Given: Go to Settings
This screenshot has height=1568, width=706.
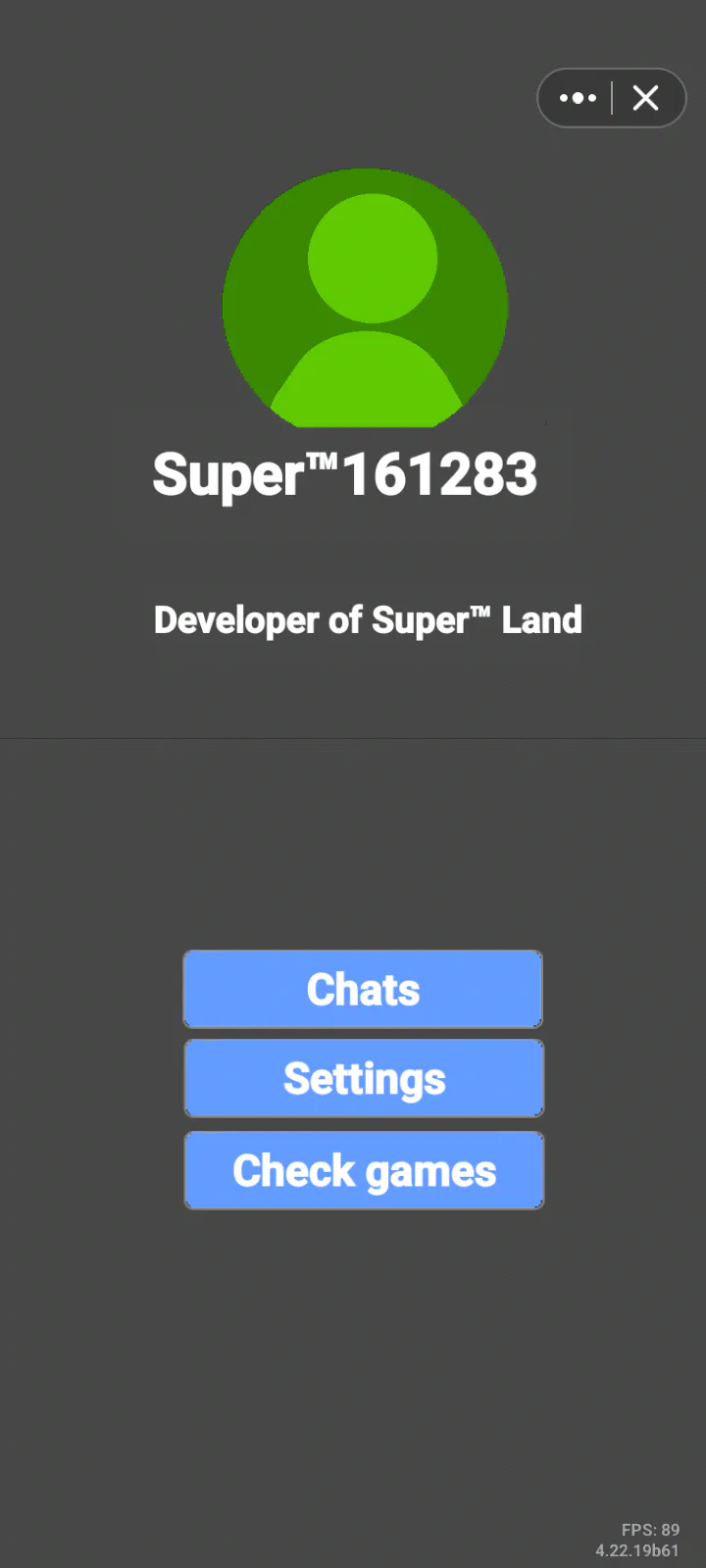Looking at the screenshot, I should (364, 1078).
